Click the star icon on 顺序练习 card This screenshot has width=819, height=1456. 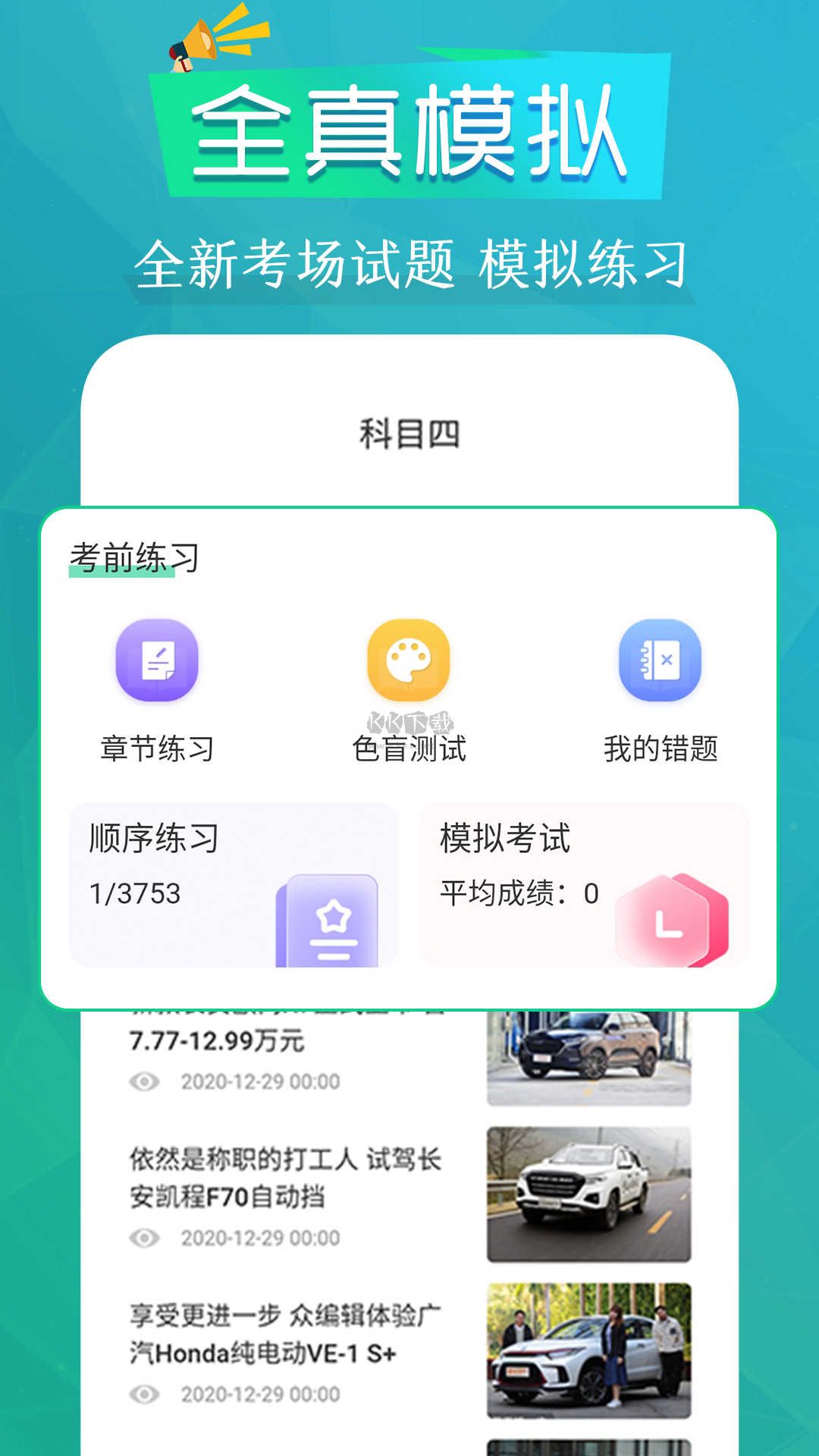tap(332, 918)
